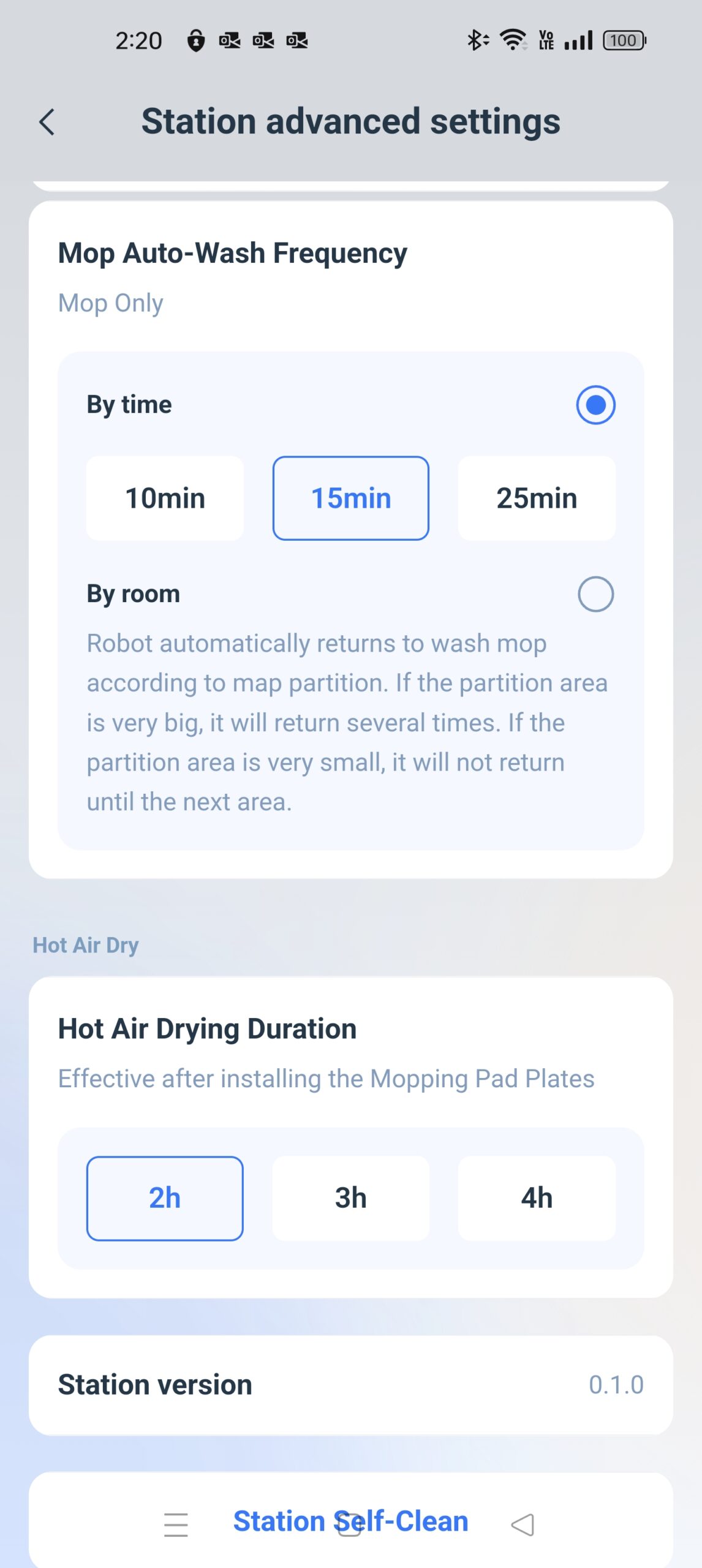The image size is (702, 1568).
Task: Go back from Station advanced settings
Action: (x=47, y=122)
